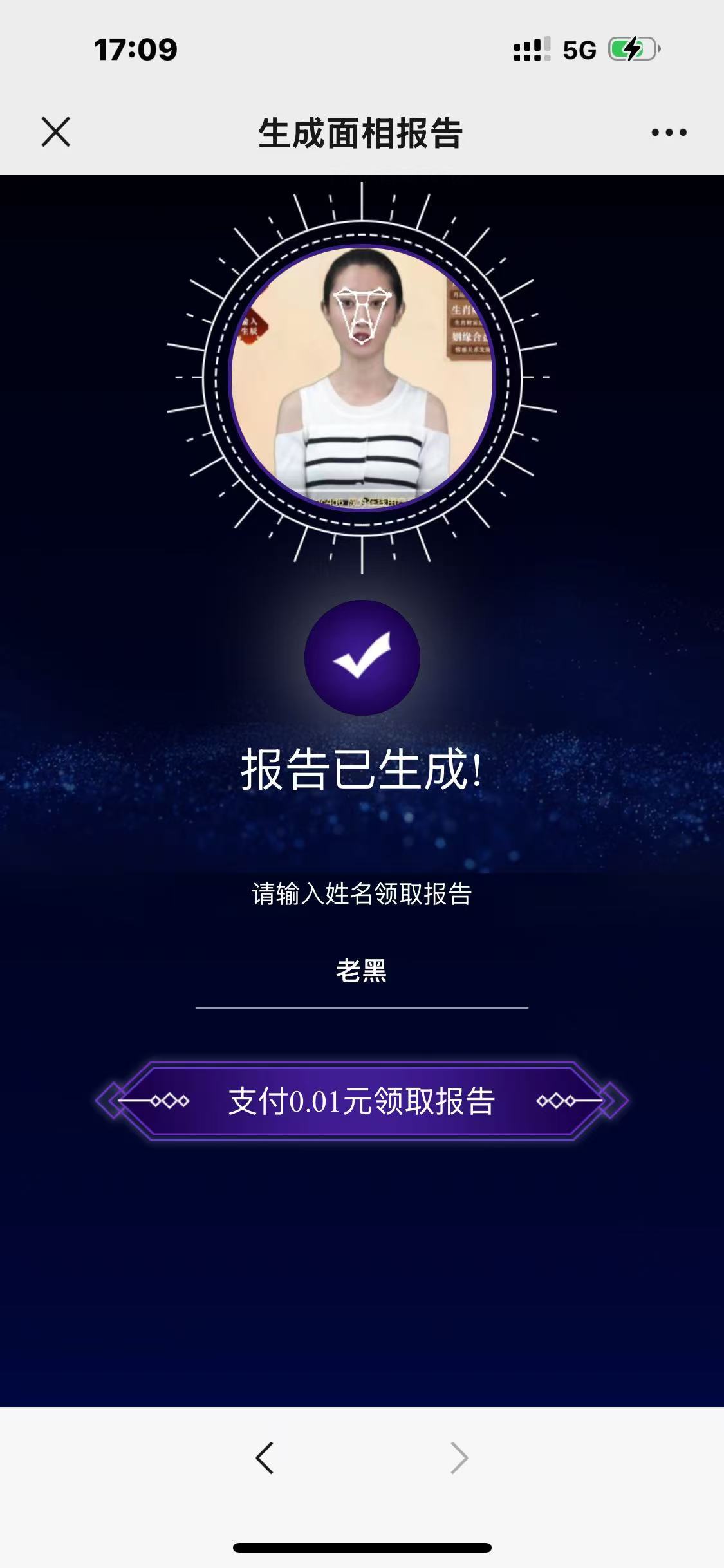Tap the 请输入姓名领取报告 prompt text
The image size is (724, 1568).
[x=362, y=894]
